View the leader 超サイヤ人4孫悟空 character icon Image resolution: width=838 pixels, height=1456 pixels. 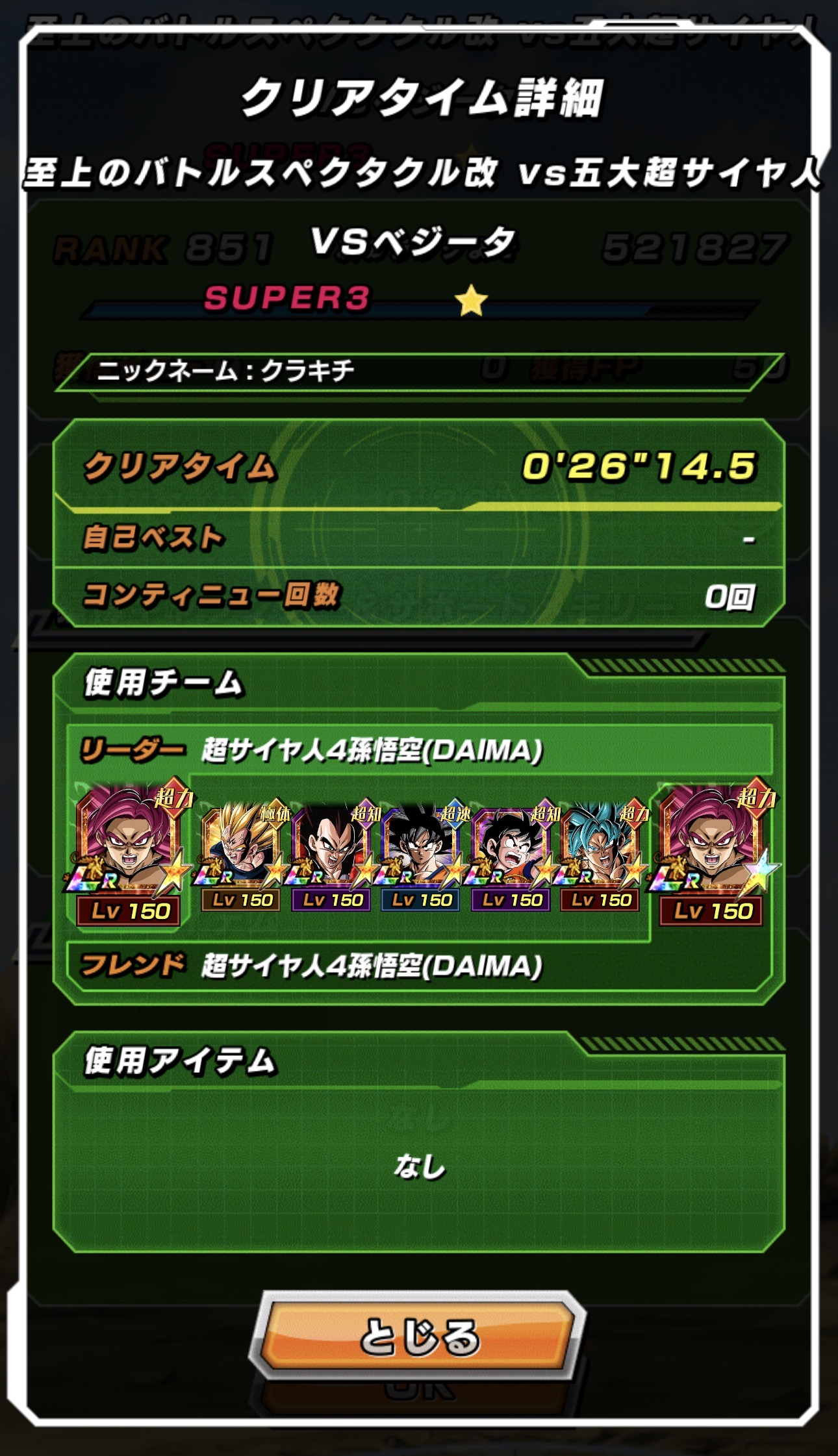(130, 852)
